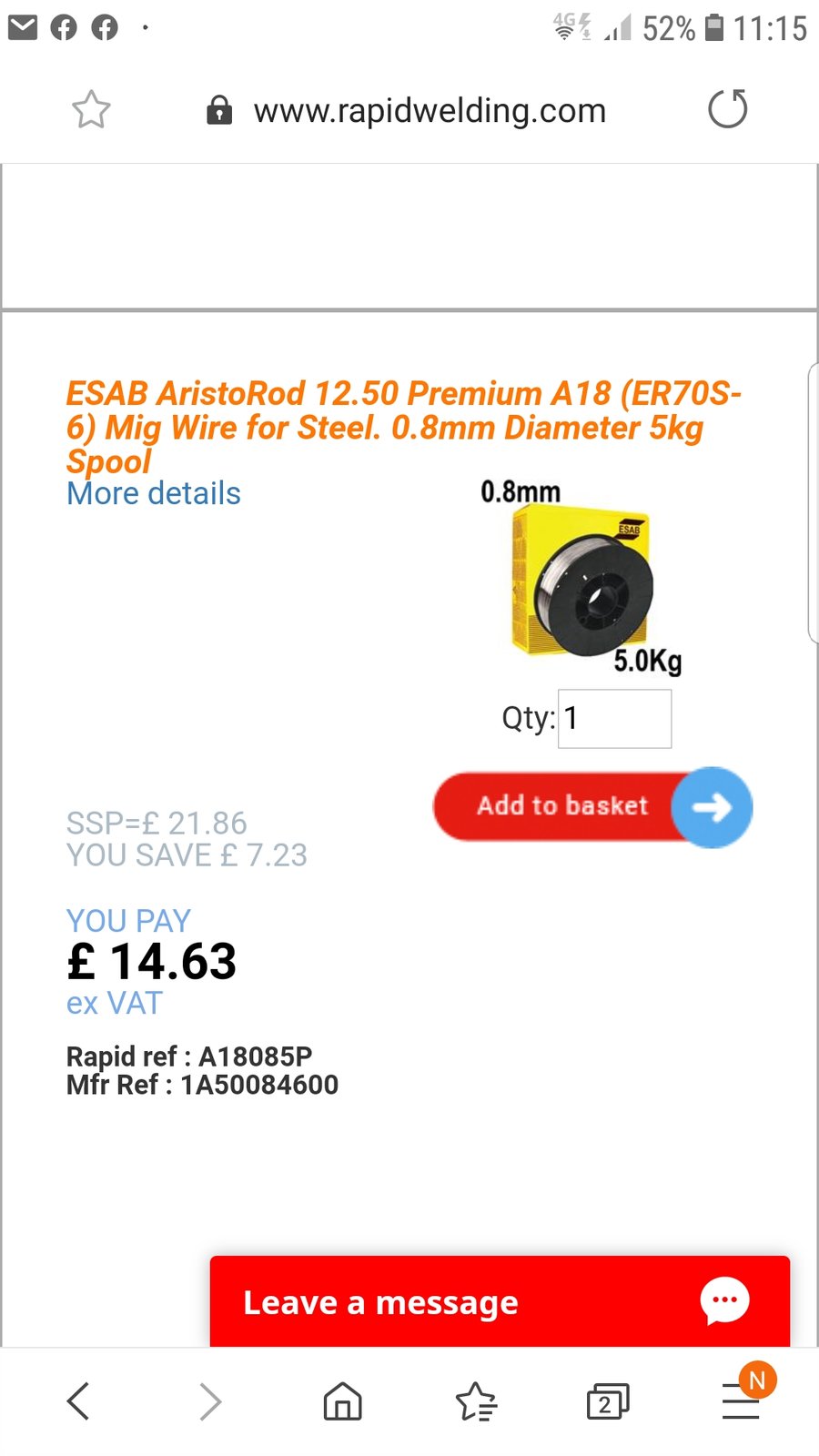Go back to the previous page
The image size is (819, 1456).
click(x=78, y=1400)
